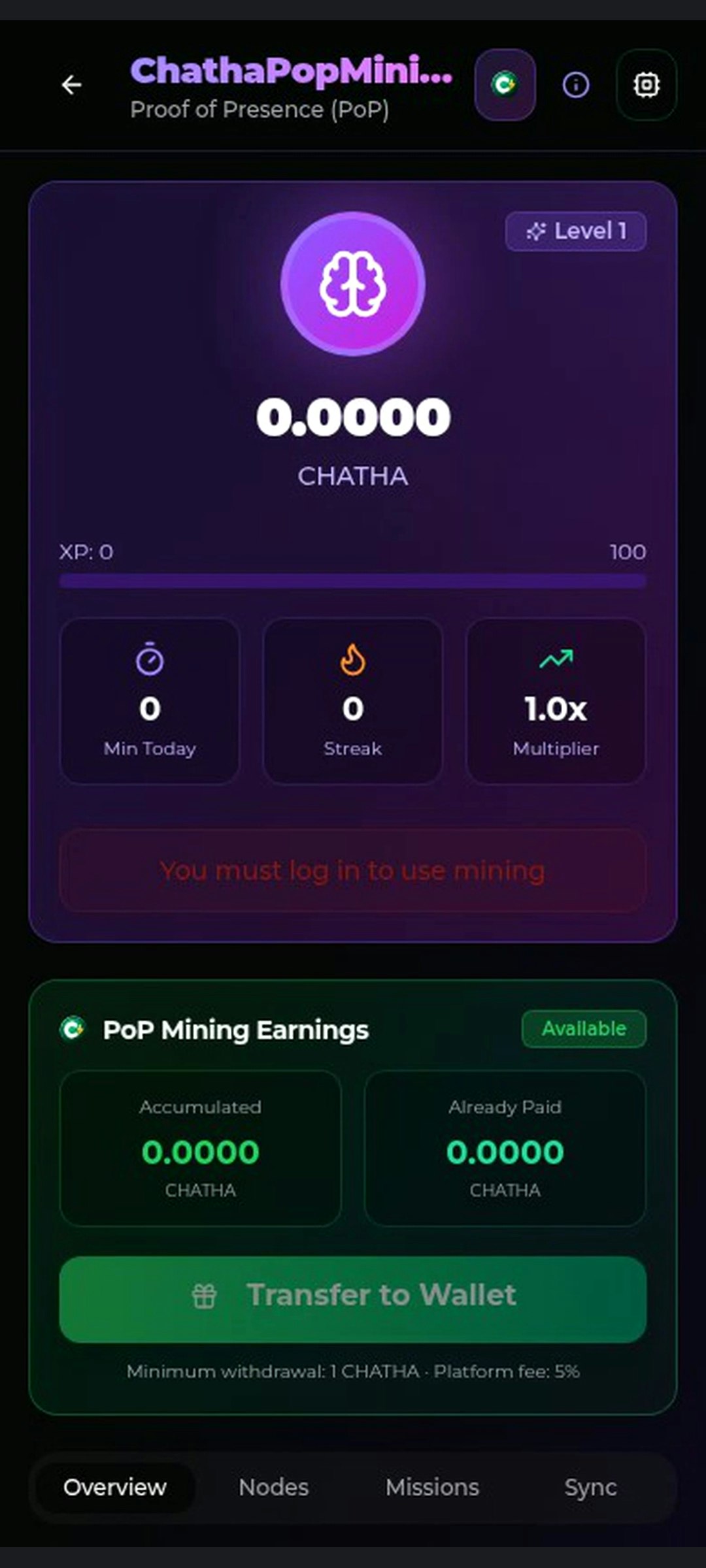Select the Sync tab

click(590, 1488)
